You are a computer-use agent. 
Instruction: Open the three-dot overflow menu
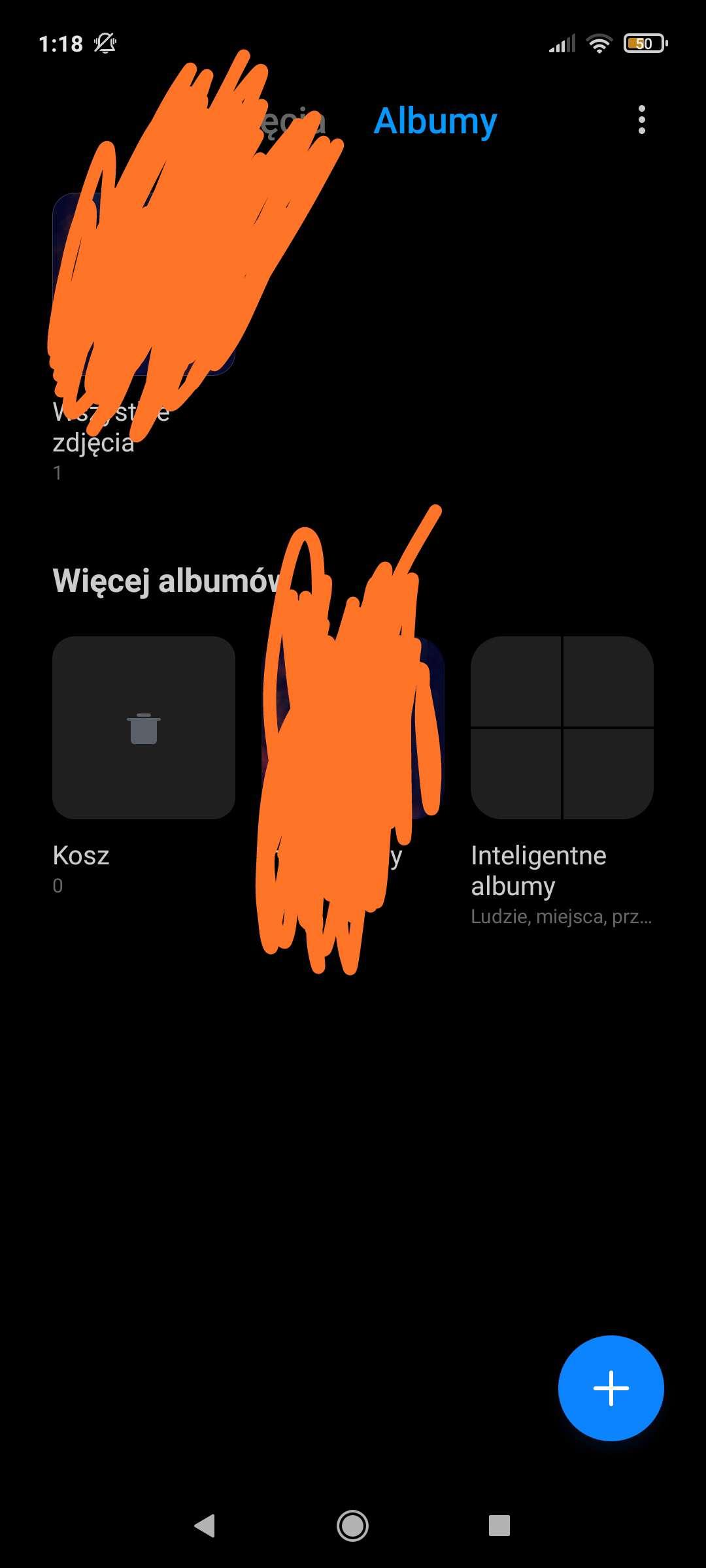(x=641, y=120)
